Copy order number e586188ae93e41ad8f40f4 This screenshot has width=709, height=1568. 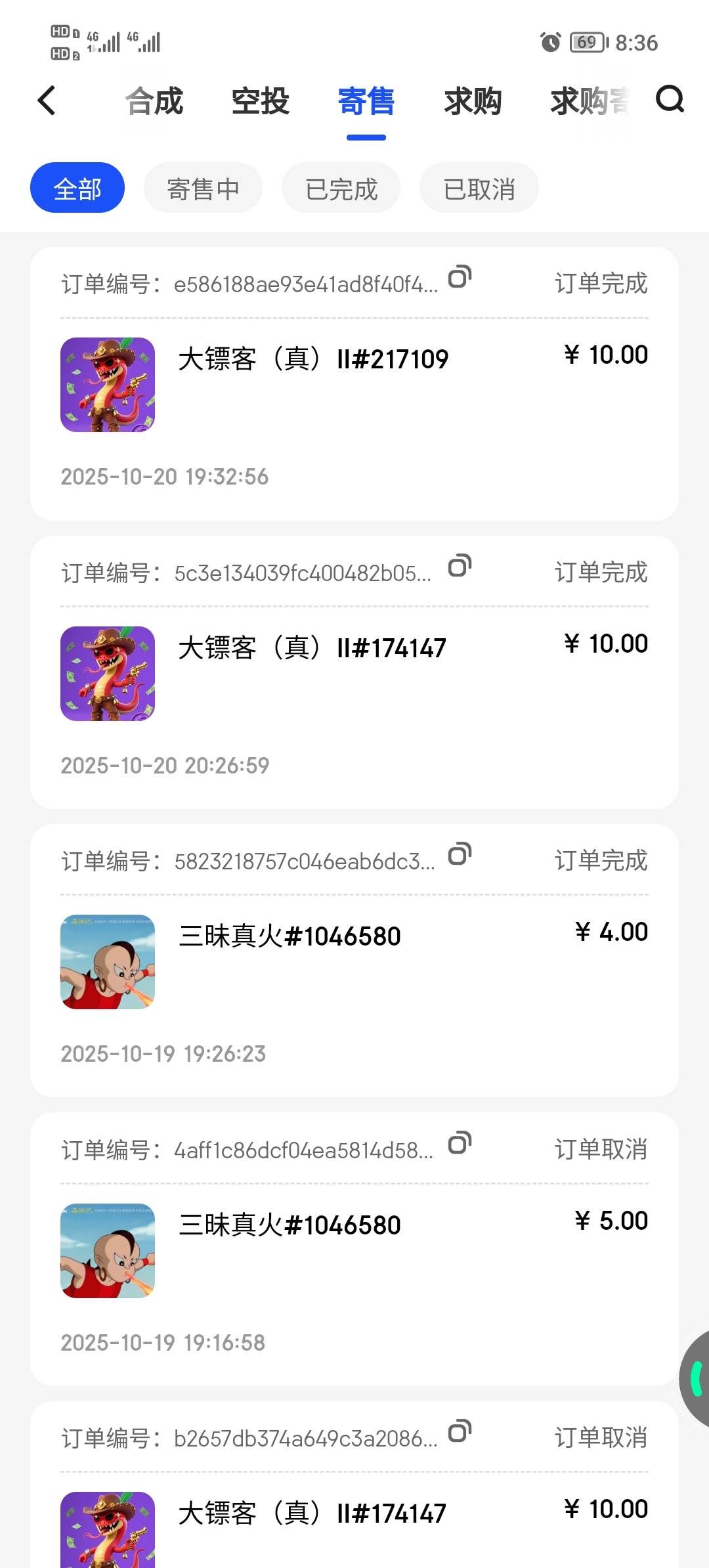[x=460, y=277]
